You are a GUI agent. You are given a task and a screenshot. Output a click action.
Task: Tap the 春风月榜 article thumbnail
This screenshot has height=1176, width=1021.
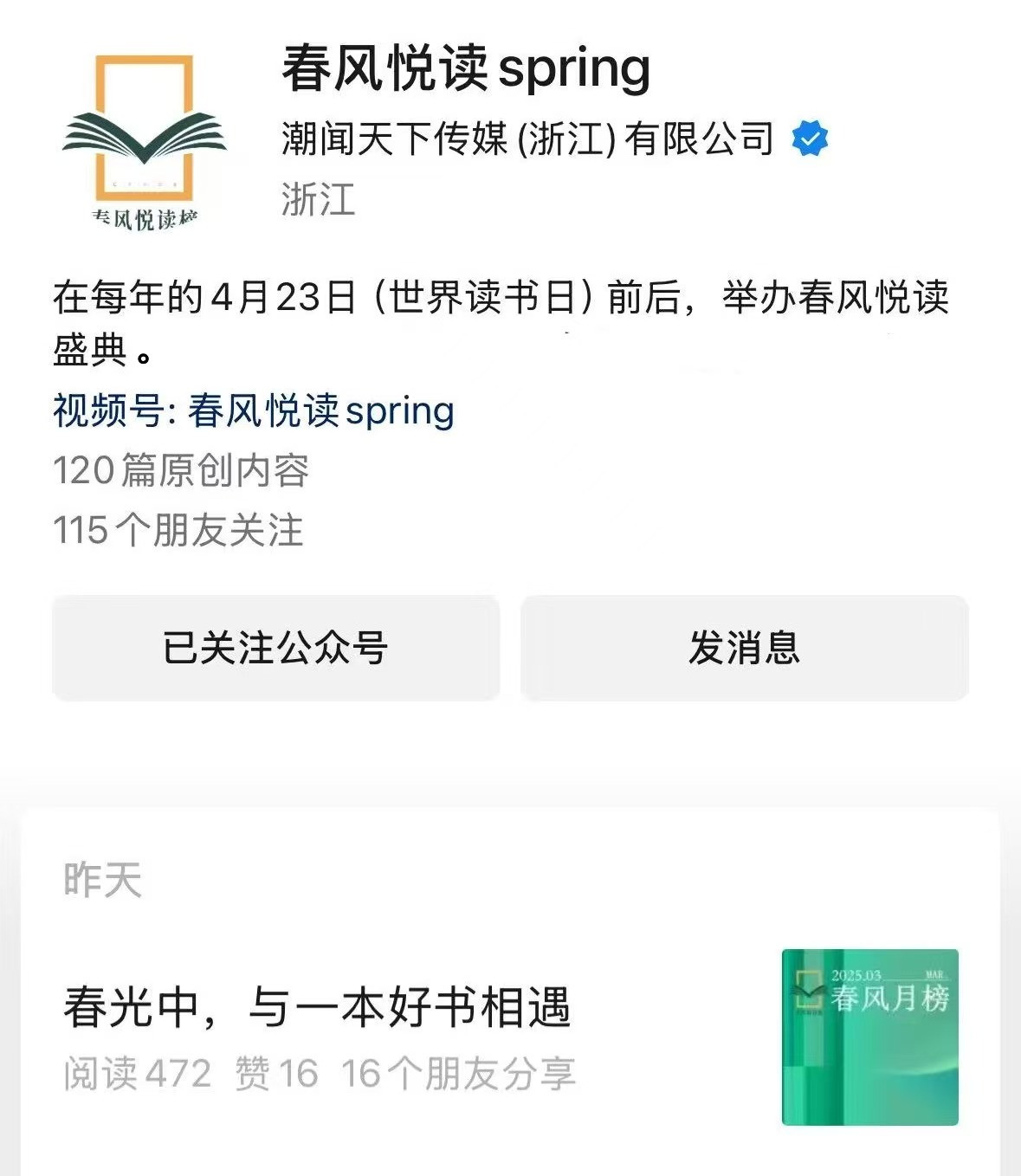(869, 1037)
